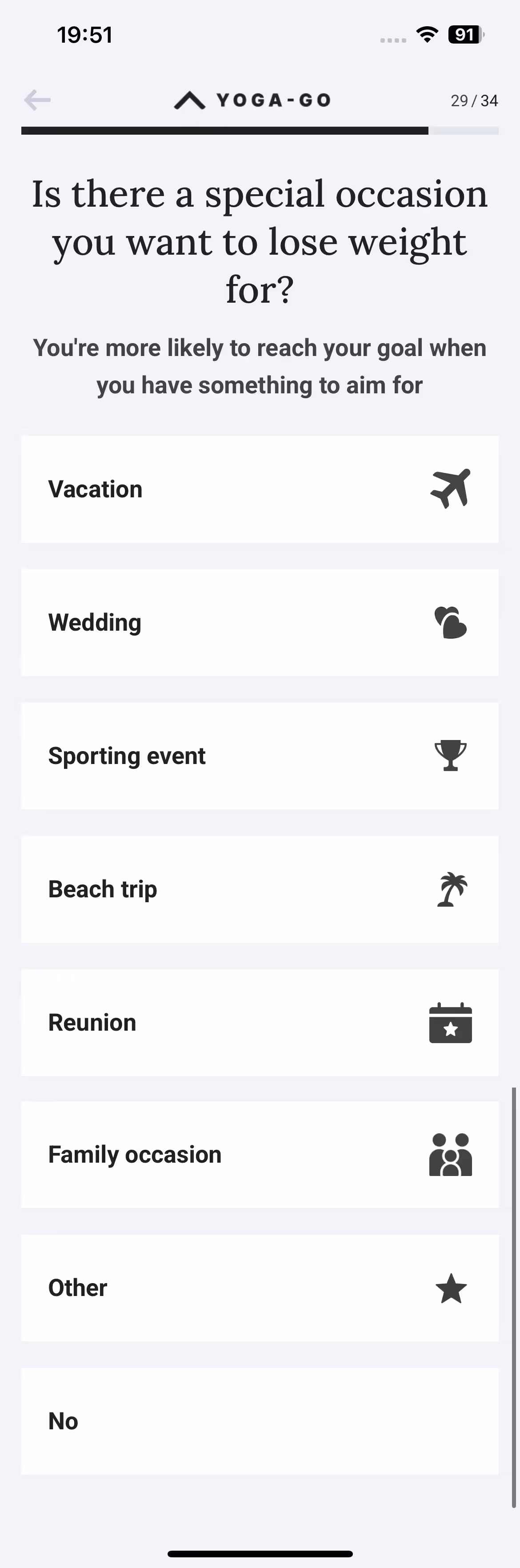The width and height of the screenshot is (520, 1568).
Task: Tap the Family occasion option
Action: (x=260, y=1154)
